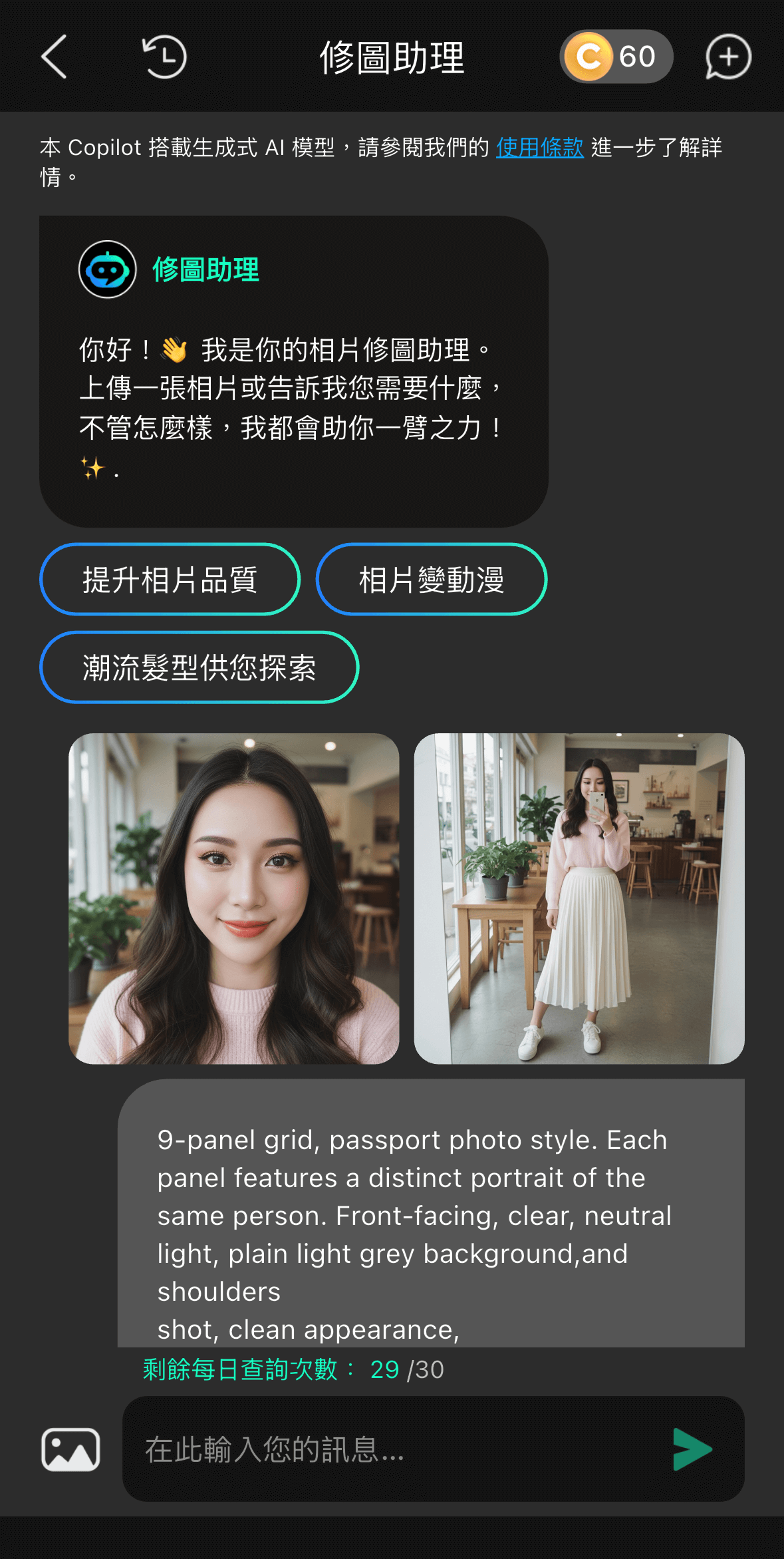Focus the 在此輸入您的訊息 message field
Viewport: 784px width, 1559px height.
[392, 1449]
